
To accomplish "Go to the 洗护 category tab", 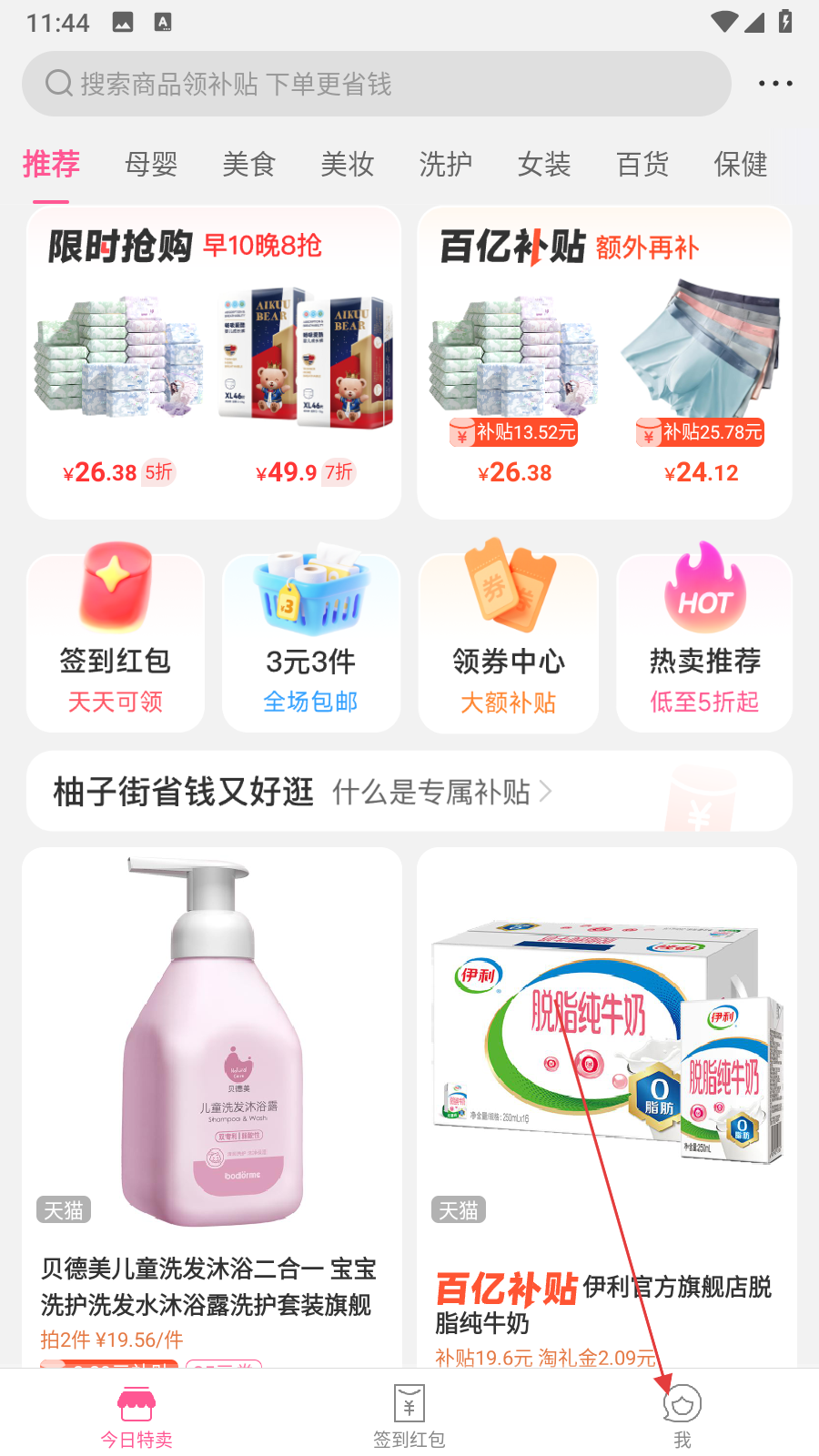I will tap(446, 165).
